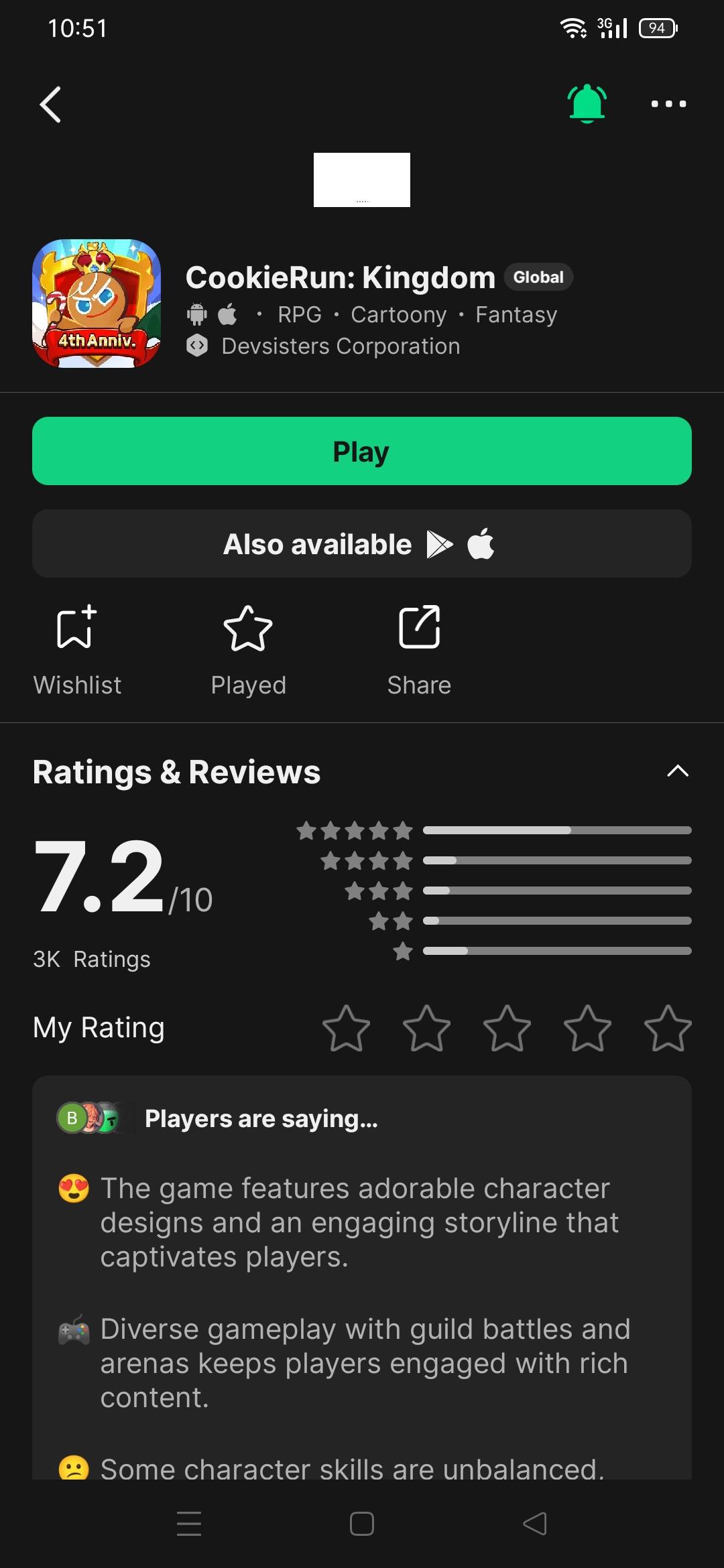Image resolution: width=724 pixels, height=1568 pixels.
Task: Open recent apps from navigation bar
Action: [x=189, y=1523]
